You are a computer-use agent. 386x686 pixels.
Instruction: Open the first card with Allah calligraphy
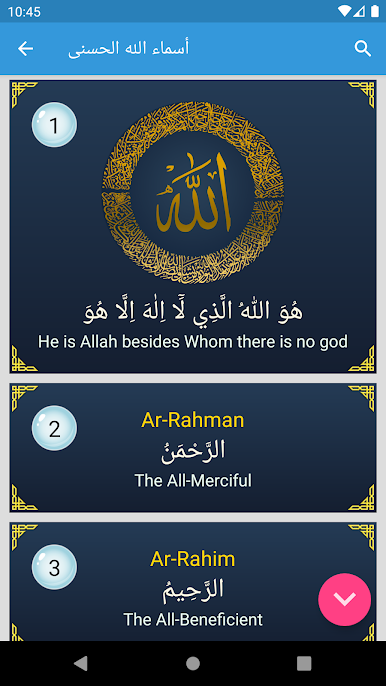pos(193,227)
